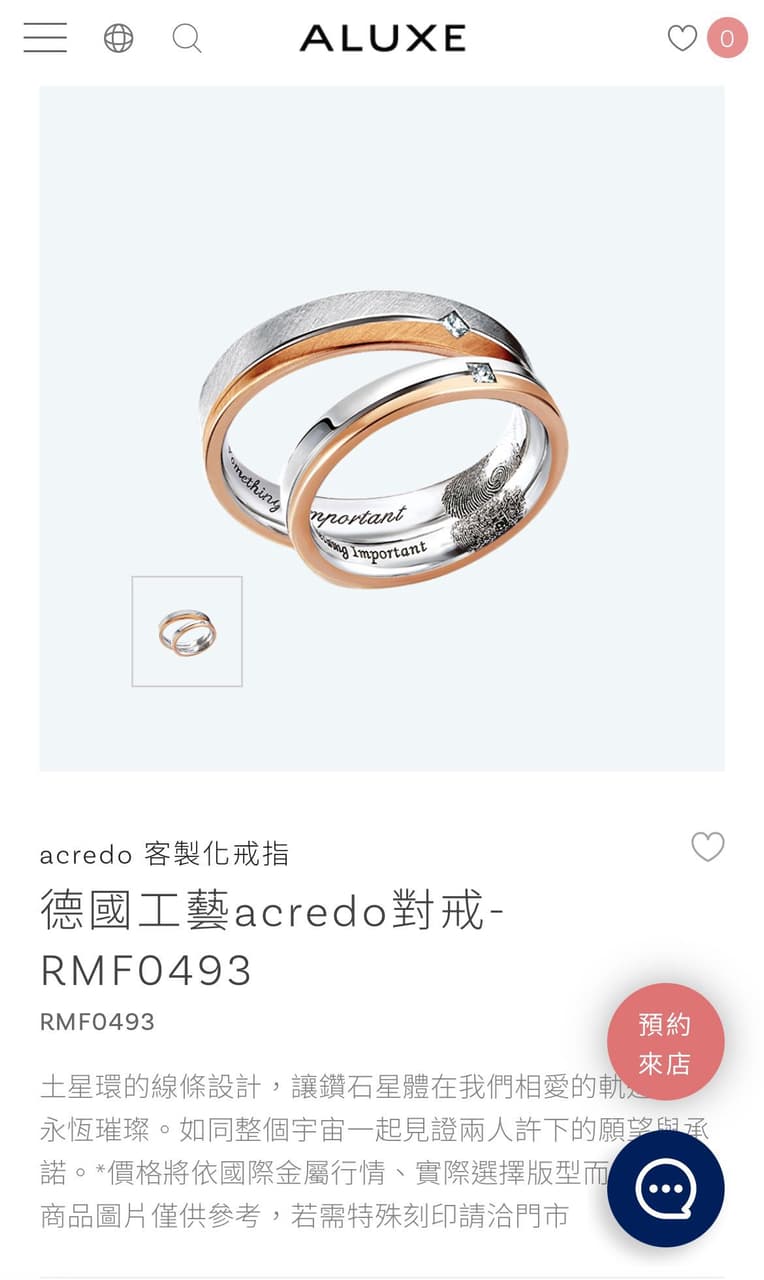This screenshot has width=764, height=1280.
Task: Open the search function
Action: [186, 38]
